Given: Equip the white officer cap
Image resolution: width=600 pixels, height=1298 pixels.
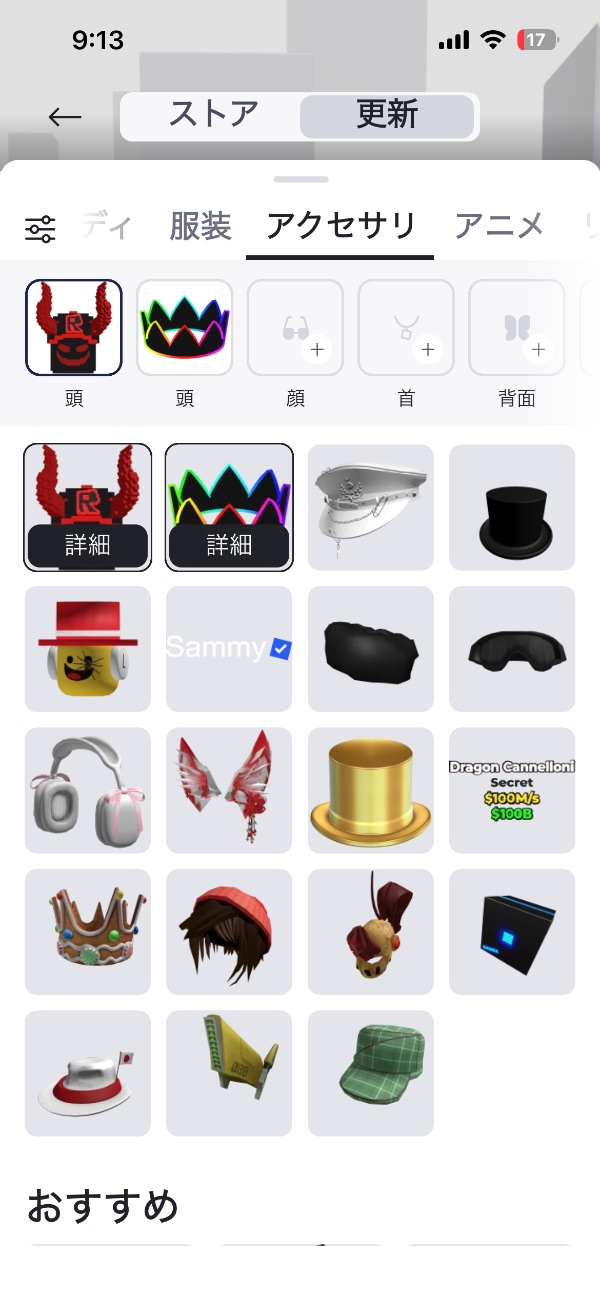Looking at the screenshot, I should (371, 508).
